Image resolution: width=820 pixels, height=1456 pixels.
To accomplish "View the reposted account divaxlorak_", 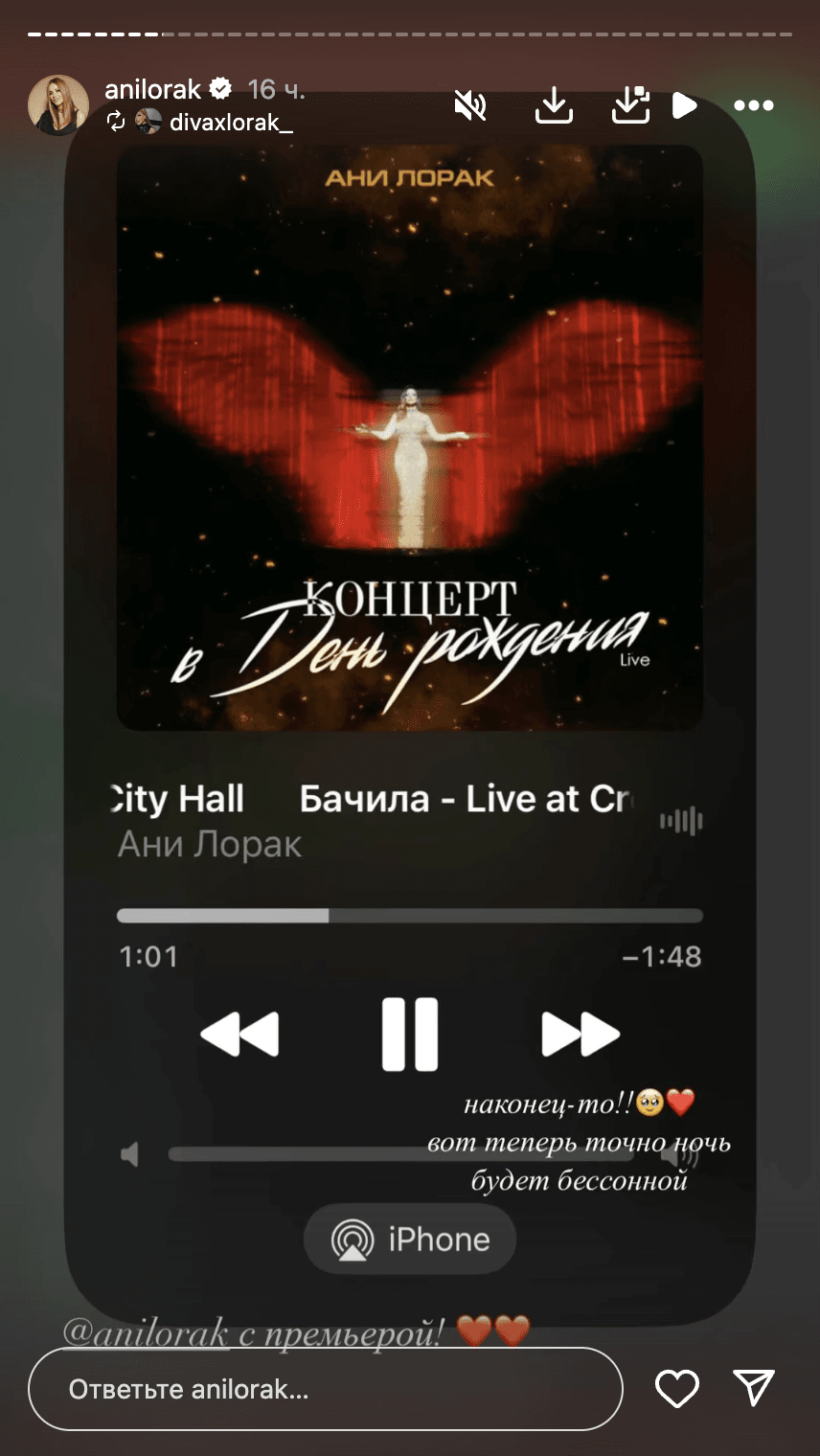I will point(230,122).
